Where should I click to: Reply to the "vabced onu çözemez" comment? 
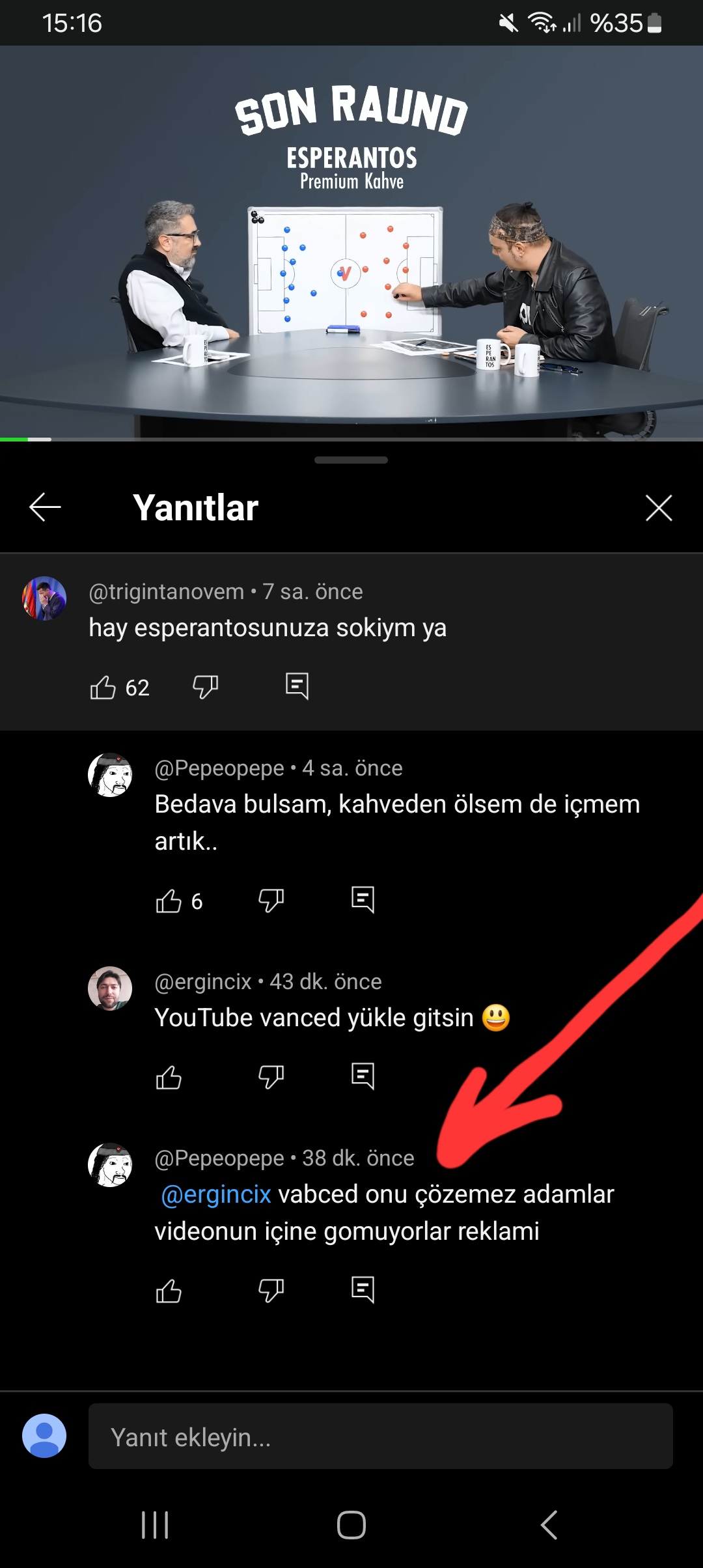[x=363, y=1290]
